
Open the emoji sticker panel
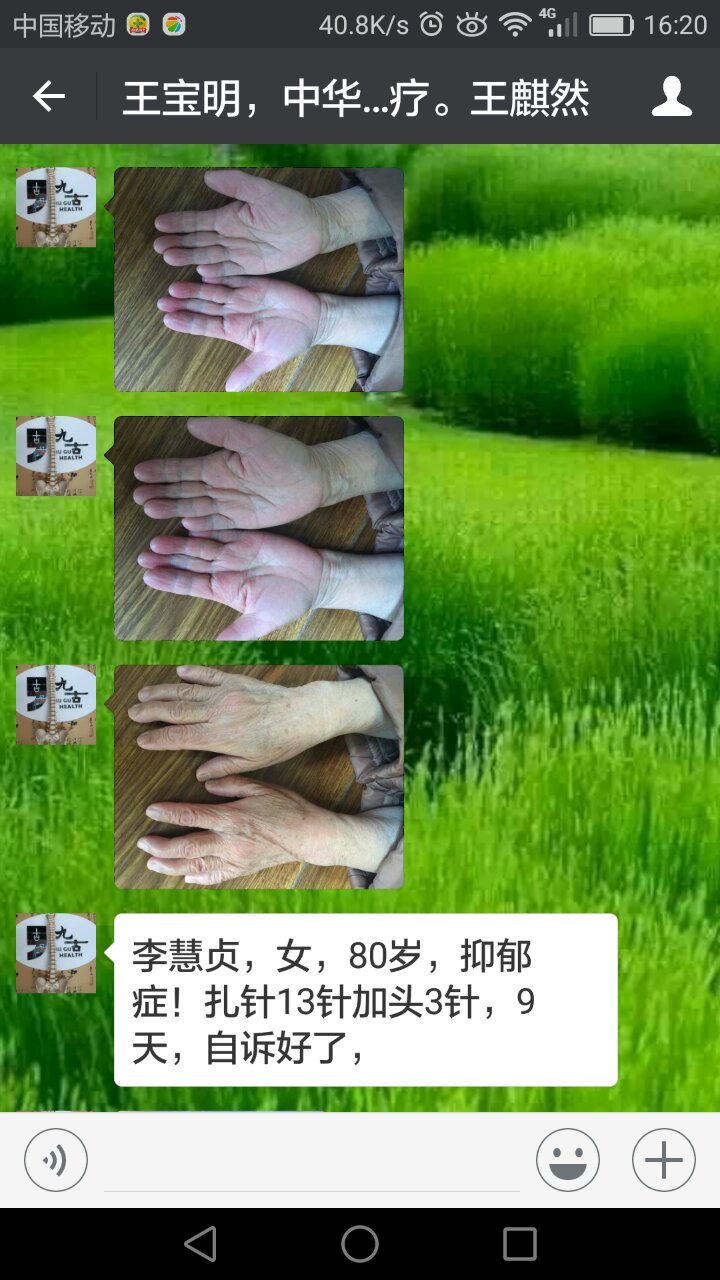point(568,1160)
